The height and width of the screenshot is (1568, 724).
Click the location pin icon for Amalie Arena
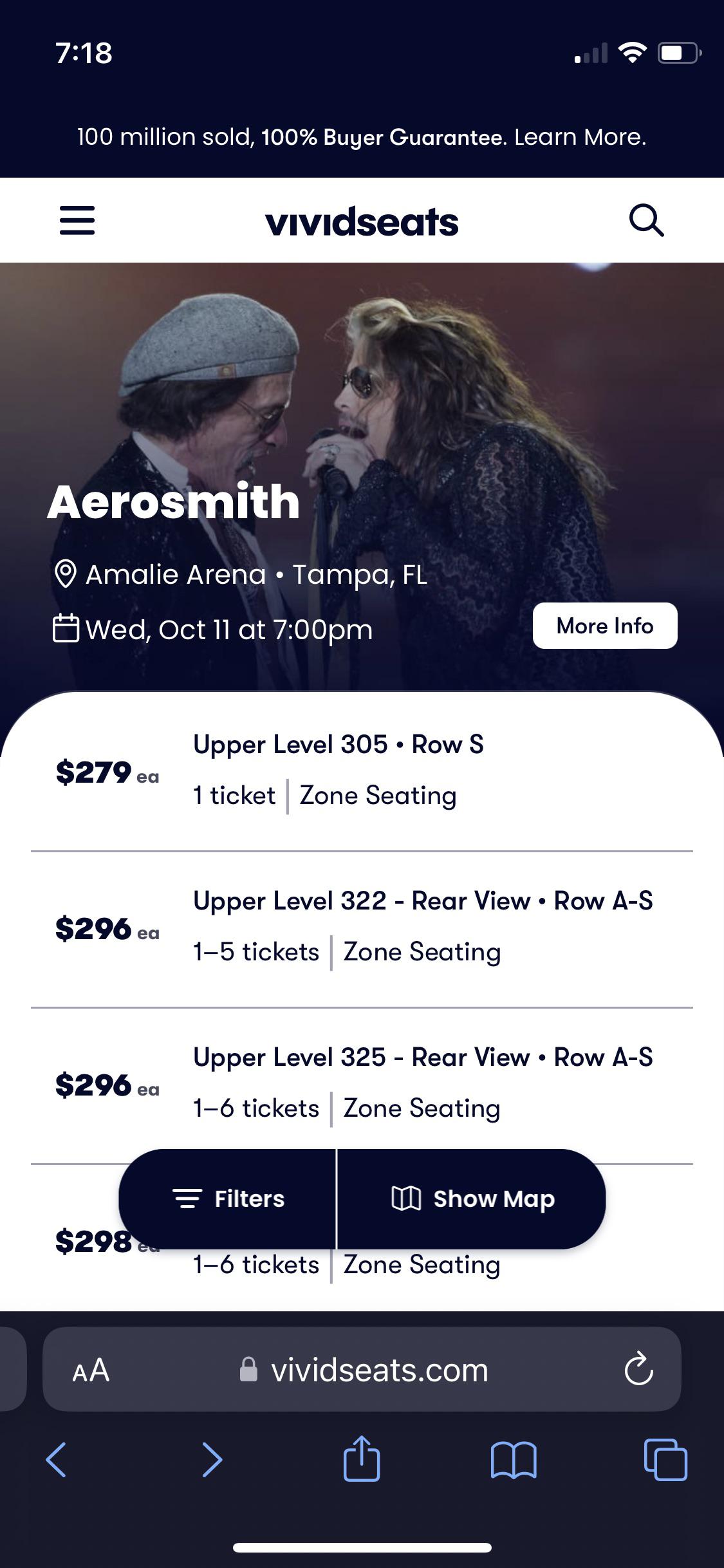click(x=65, y=574)
